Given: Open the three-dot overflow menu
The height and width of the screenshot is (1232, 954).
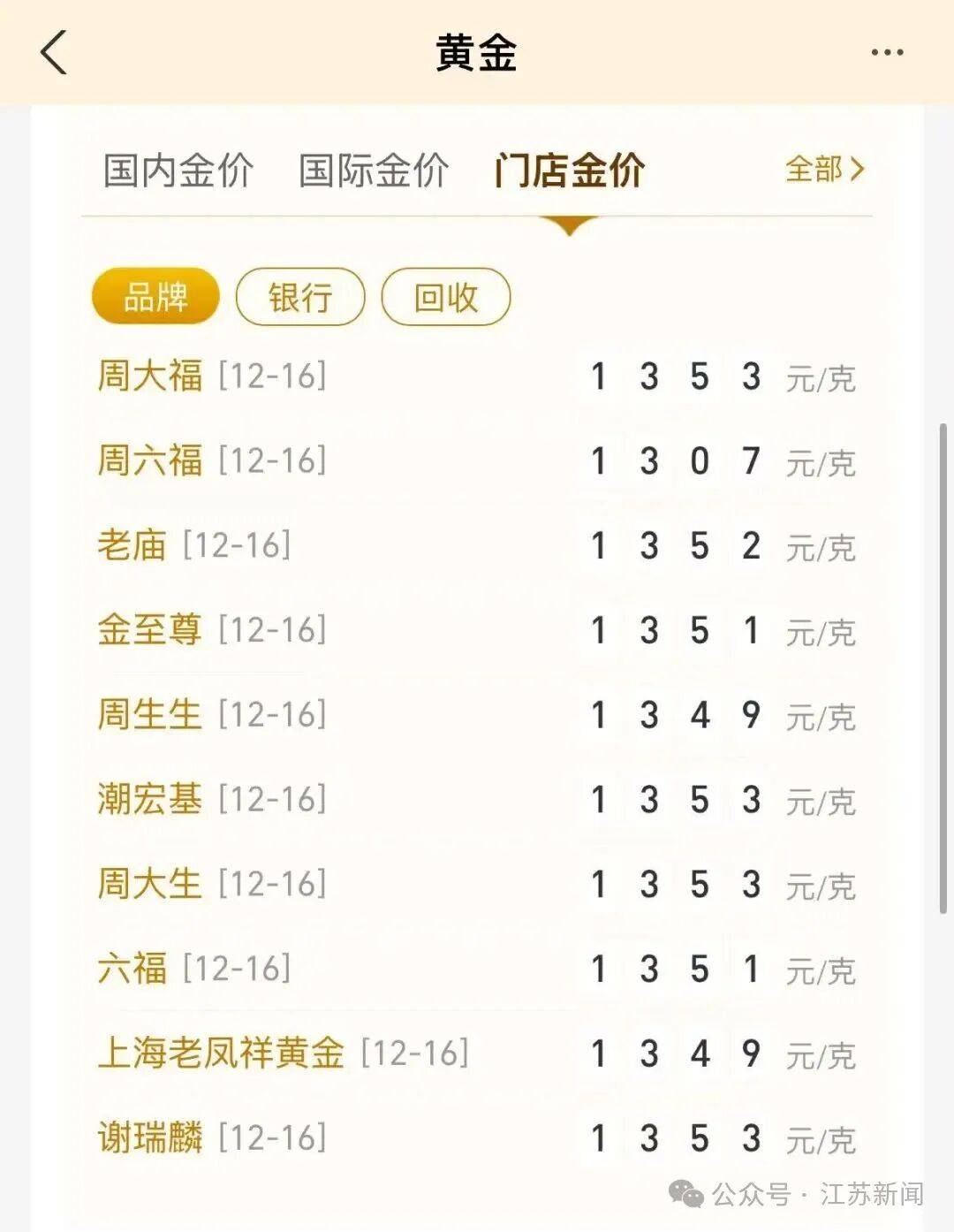Looking at the screenshot, I should pos(886,52).
